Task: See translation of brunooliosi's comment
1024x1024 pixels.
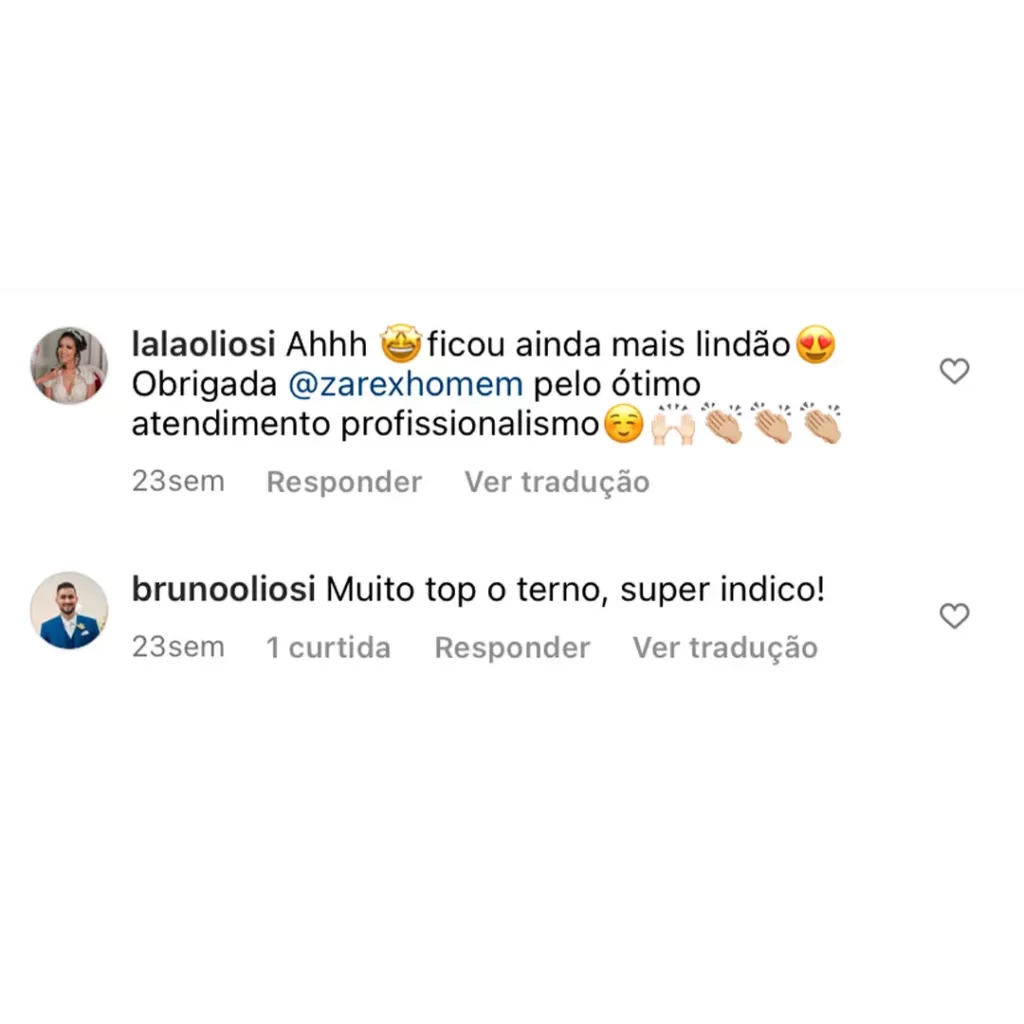Action: [x=724, y=648]
